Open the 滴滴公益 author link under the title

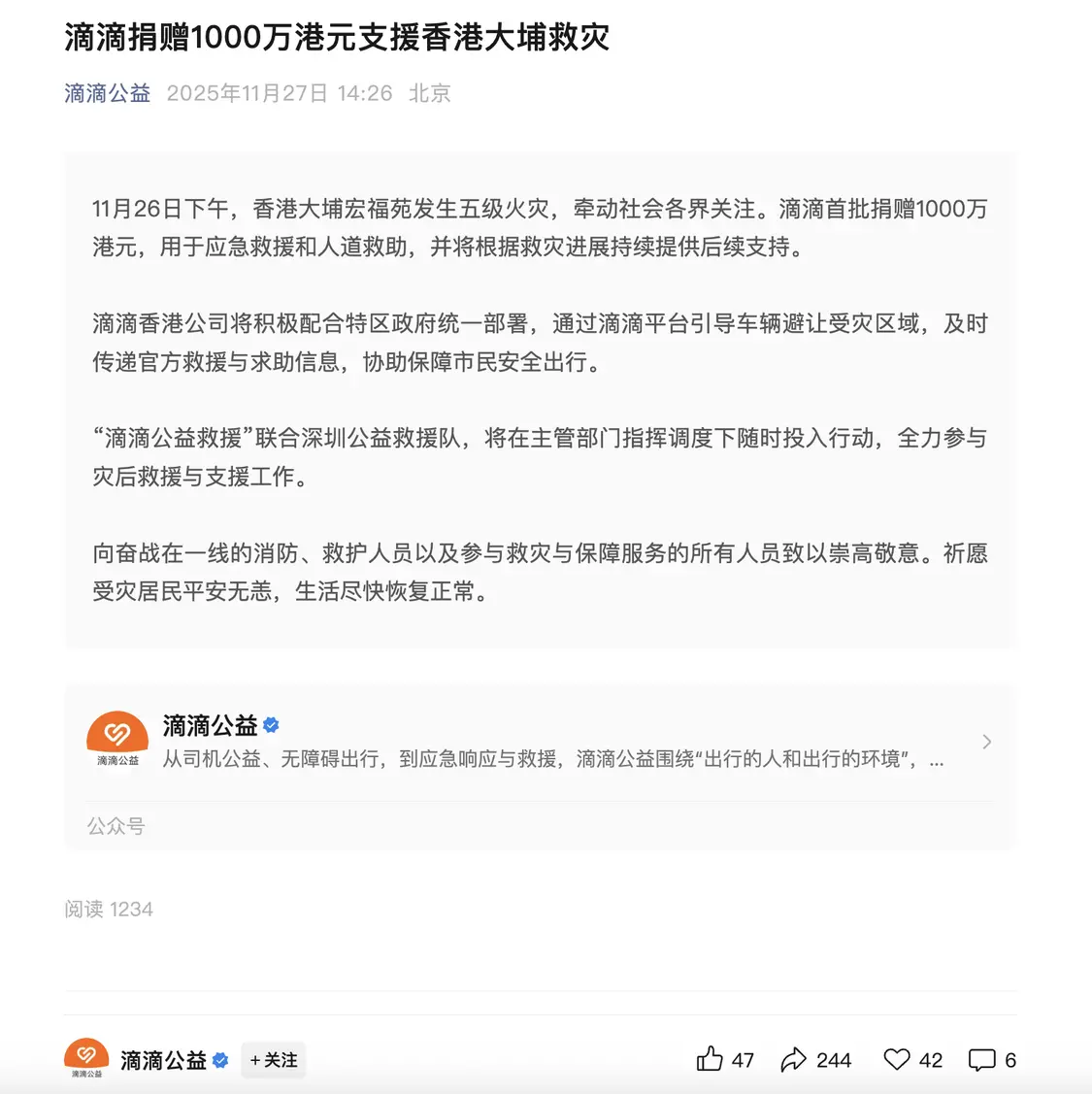pos(107,93)
